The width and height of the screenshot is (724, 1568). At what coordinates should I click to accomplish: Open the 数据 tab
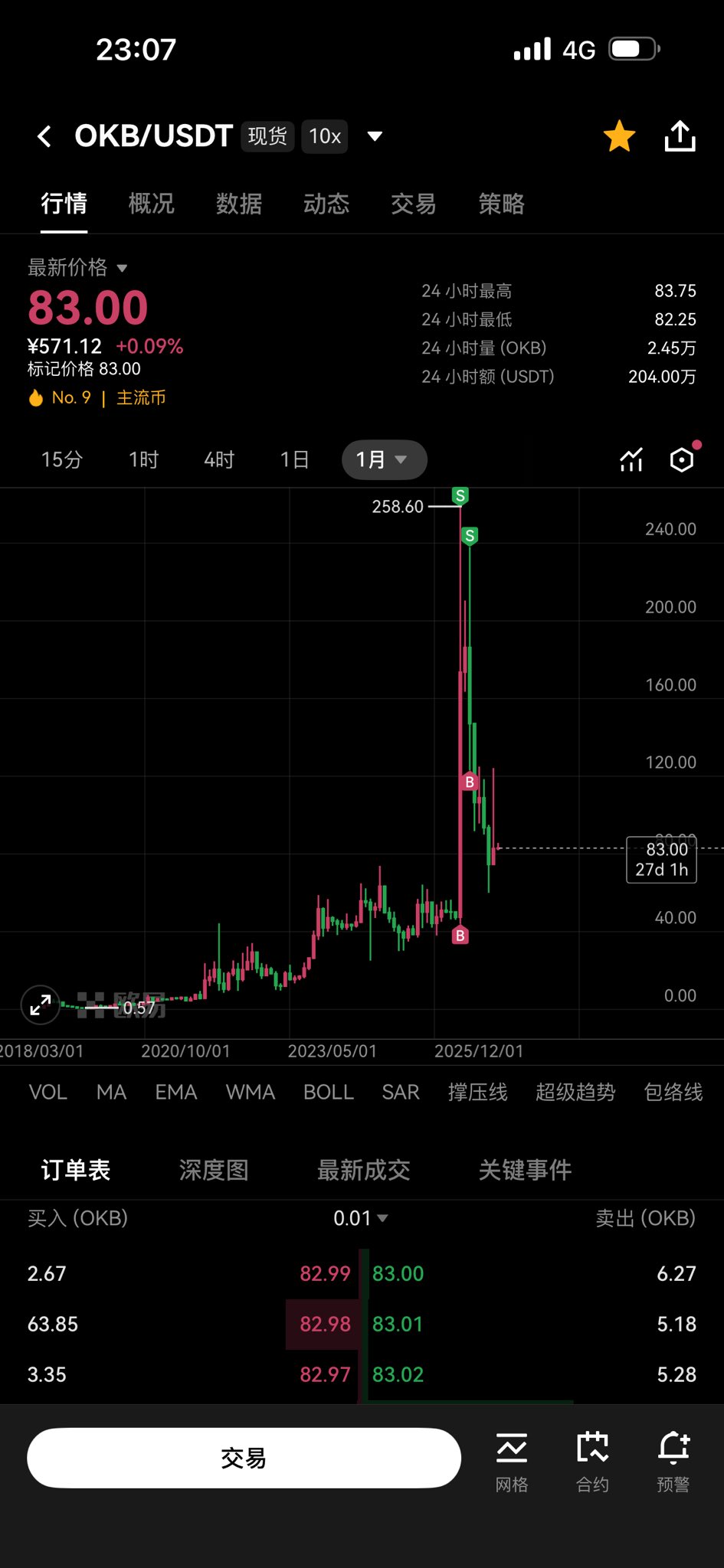(238, 204)
